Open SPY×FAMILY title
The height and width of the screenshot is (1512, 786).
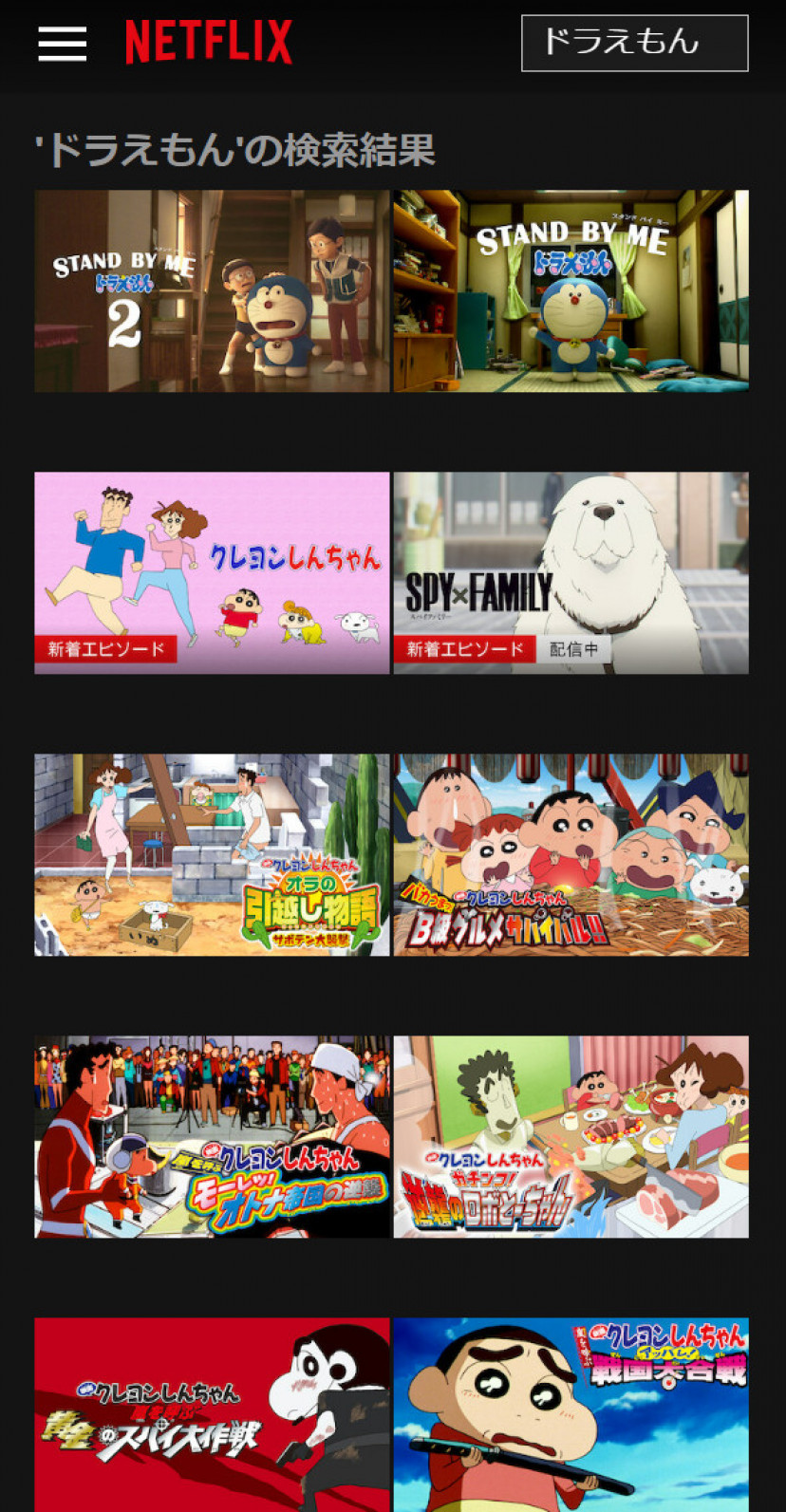click(x=571, y=572)
